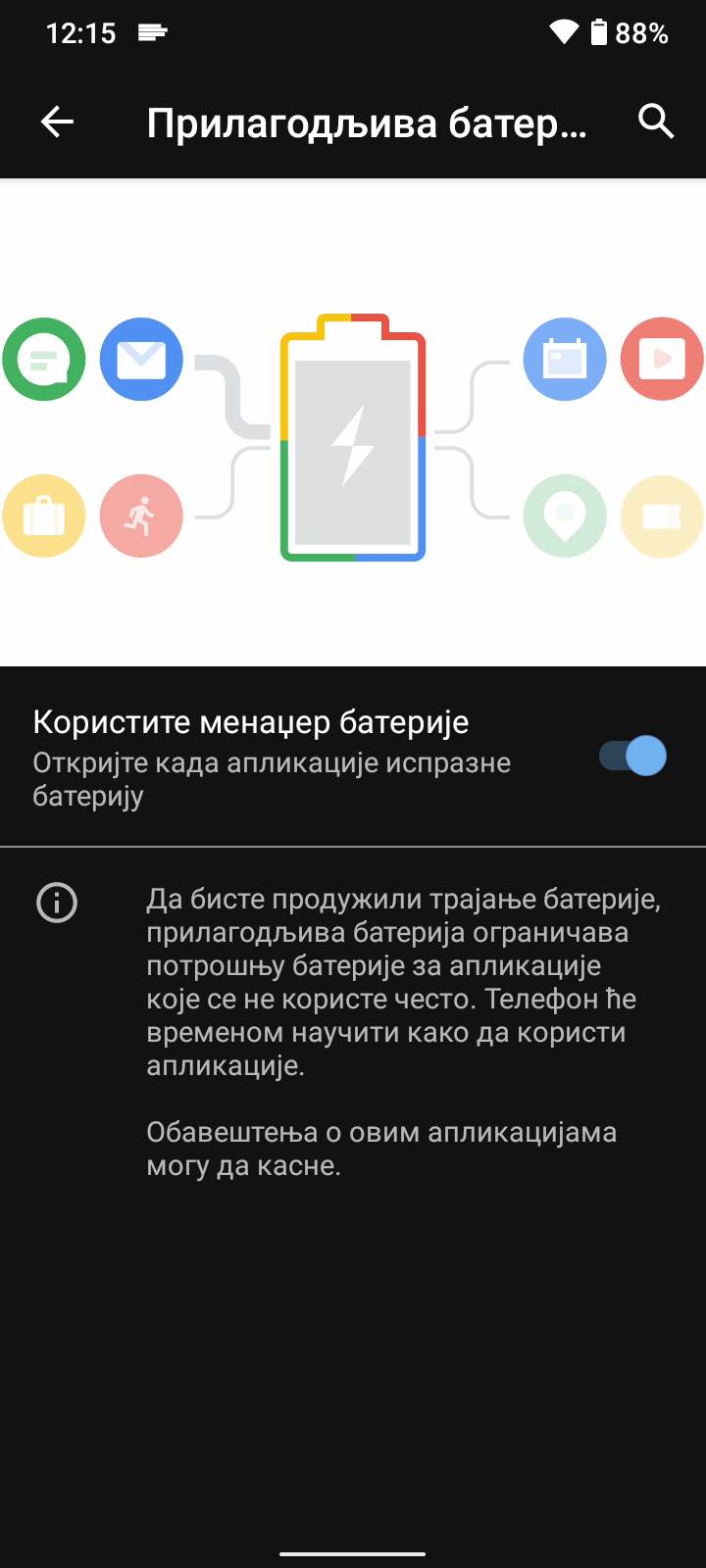Click the blue calendar icon
Image resolution: width=706 pixels, height=1568 pixels.
click(x=565, y=359)
